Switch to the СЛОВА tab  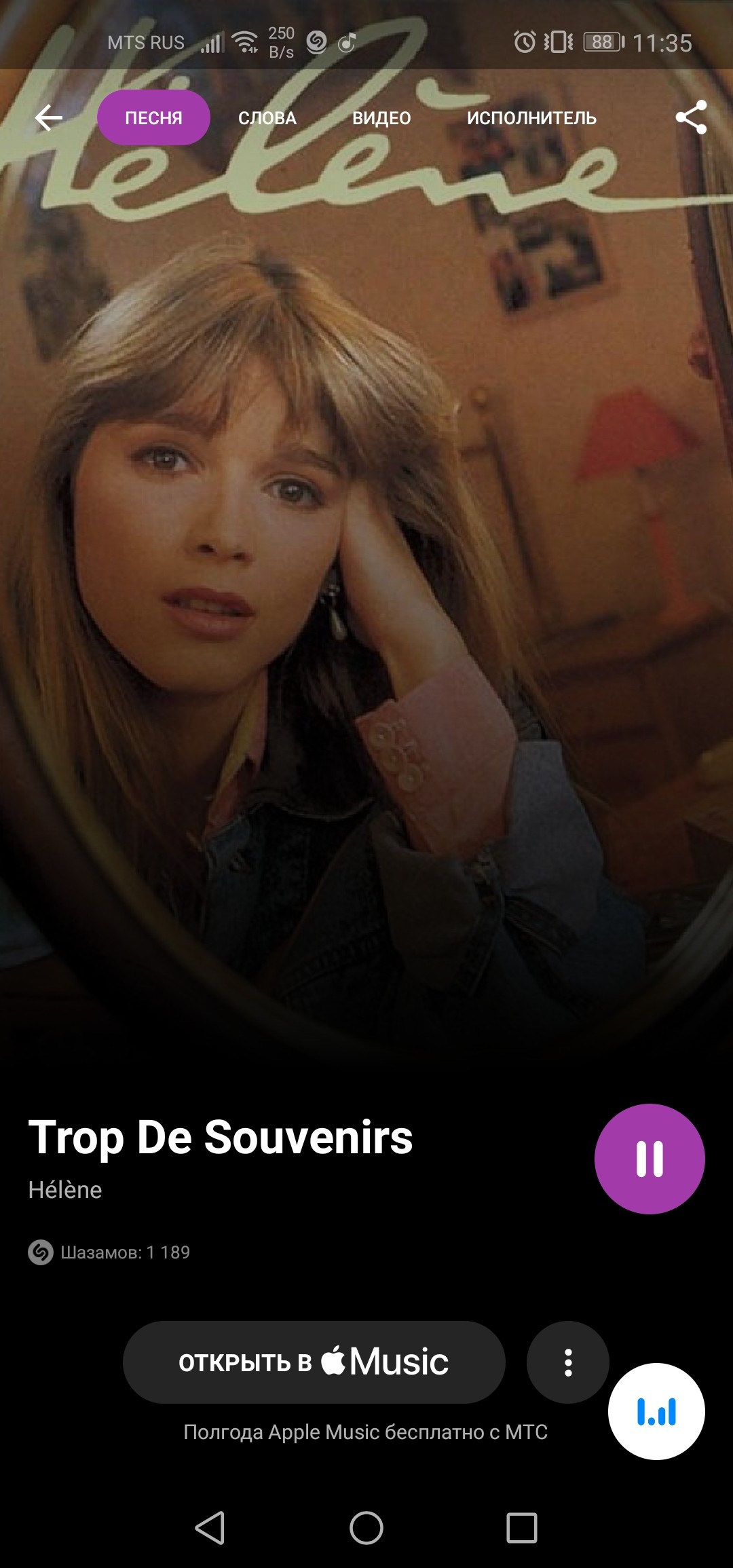tap(266, 117)
